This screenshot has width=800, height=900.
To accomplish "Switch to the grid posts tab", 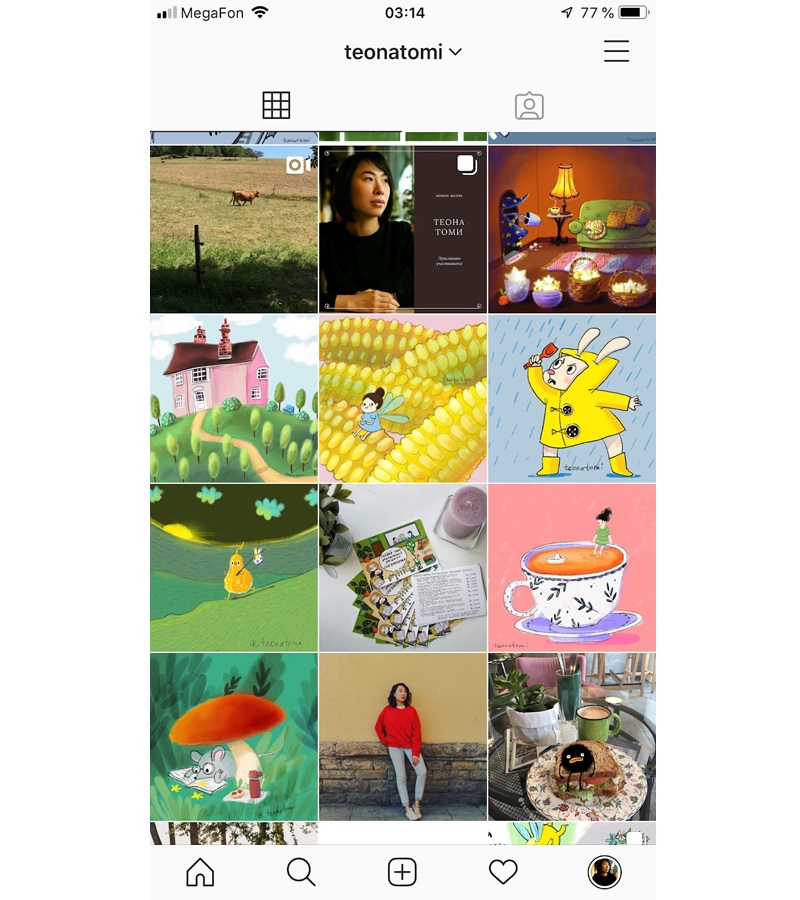I will click(276, 105).
